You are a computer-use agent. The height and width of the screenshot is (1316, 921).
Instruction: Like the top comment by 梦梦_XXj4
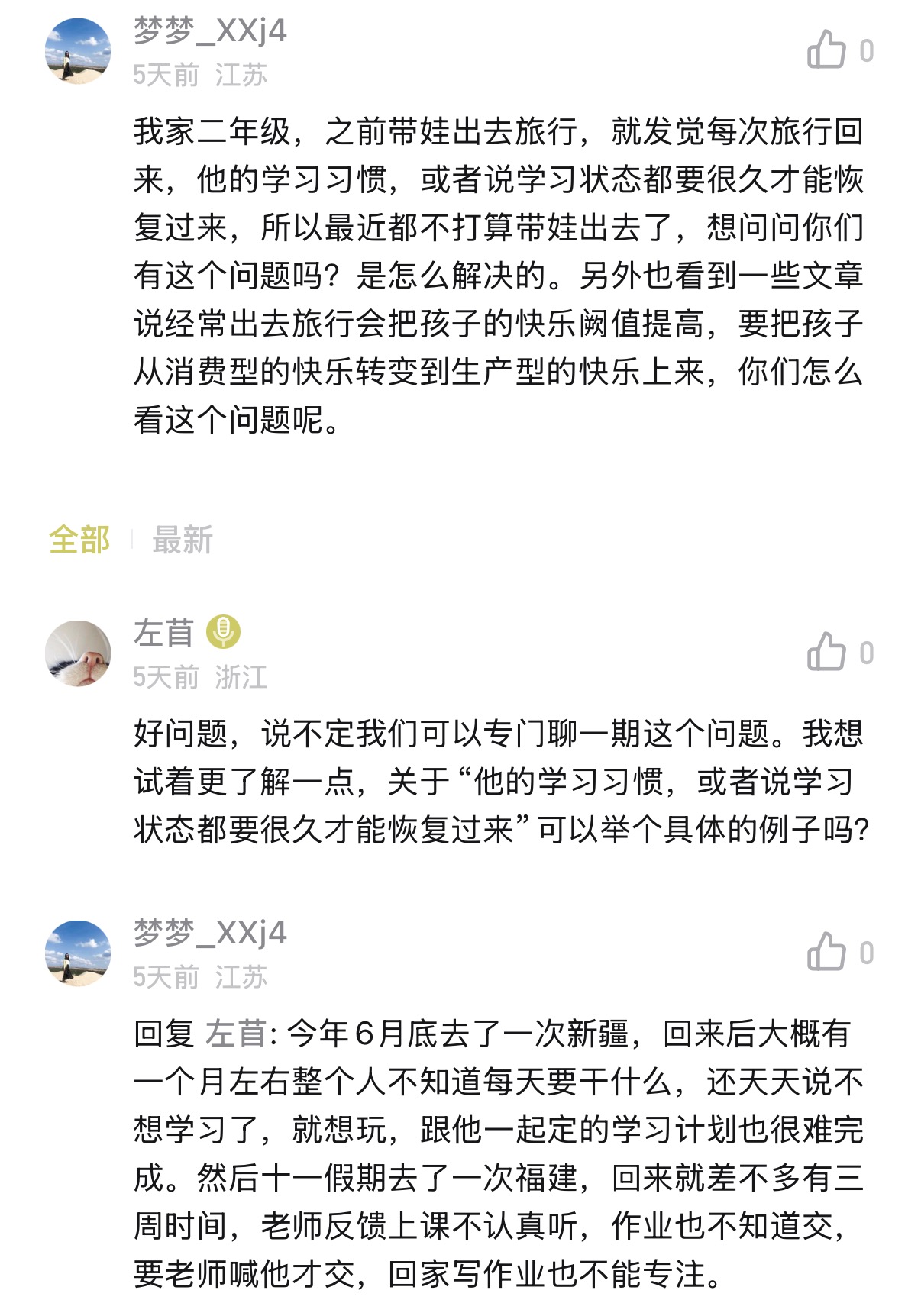coord(828,50)
